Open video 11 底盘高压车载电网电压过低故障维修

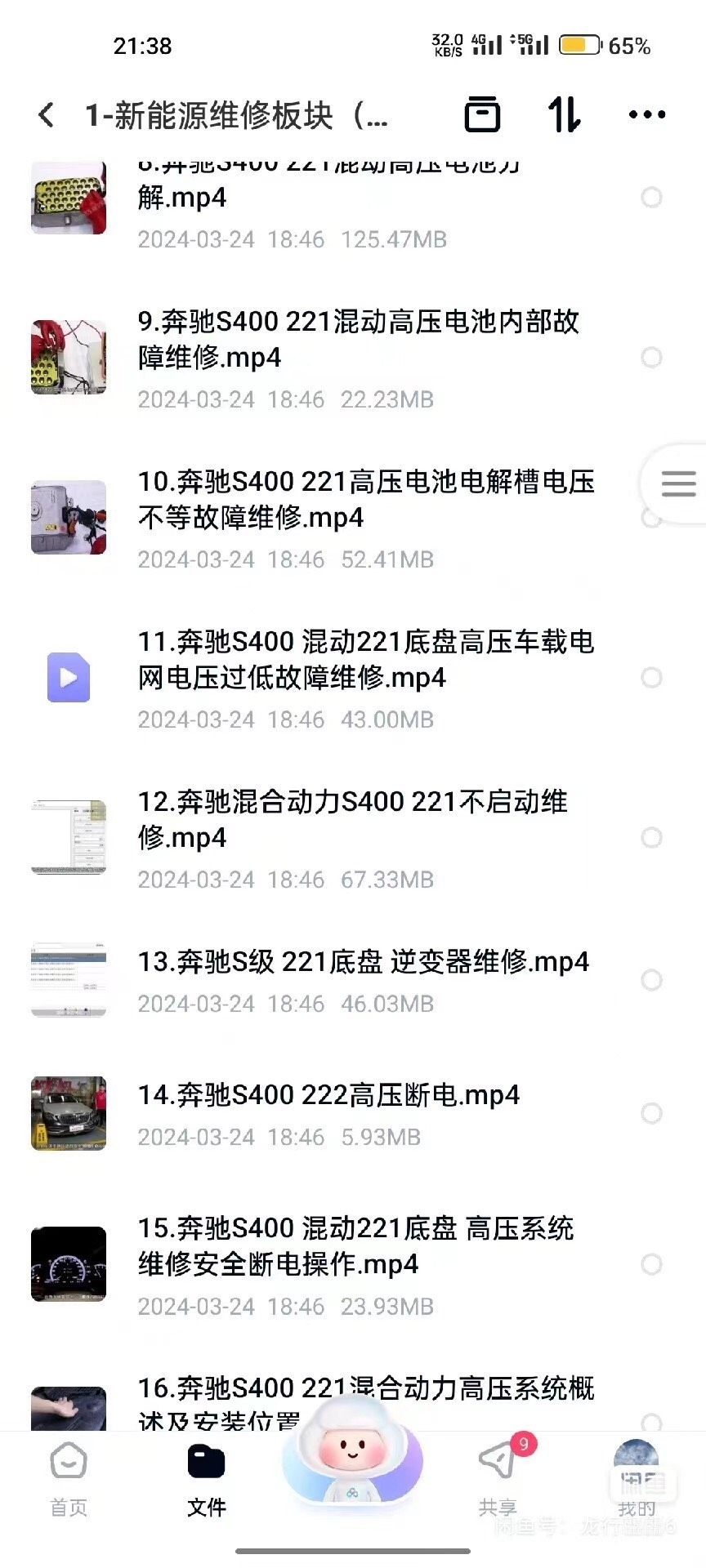pos(366,660)
